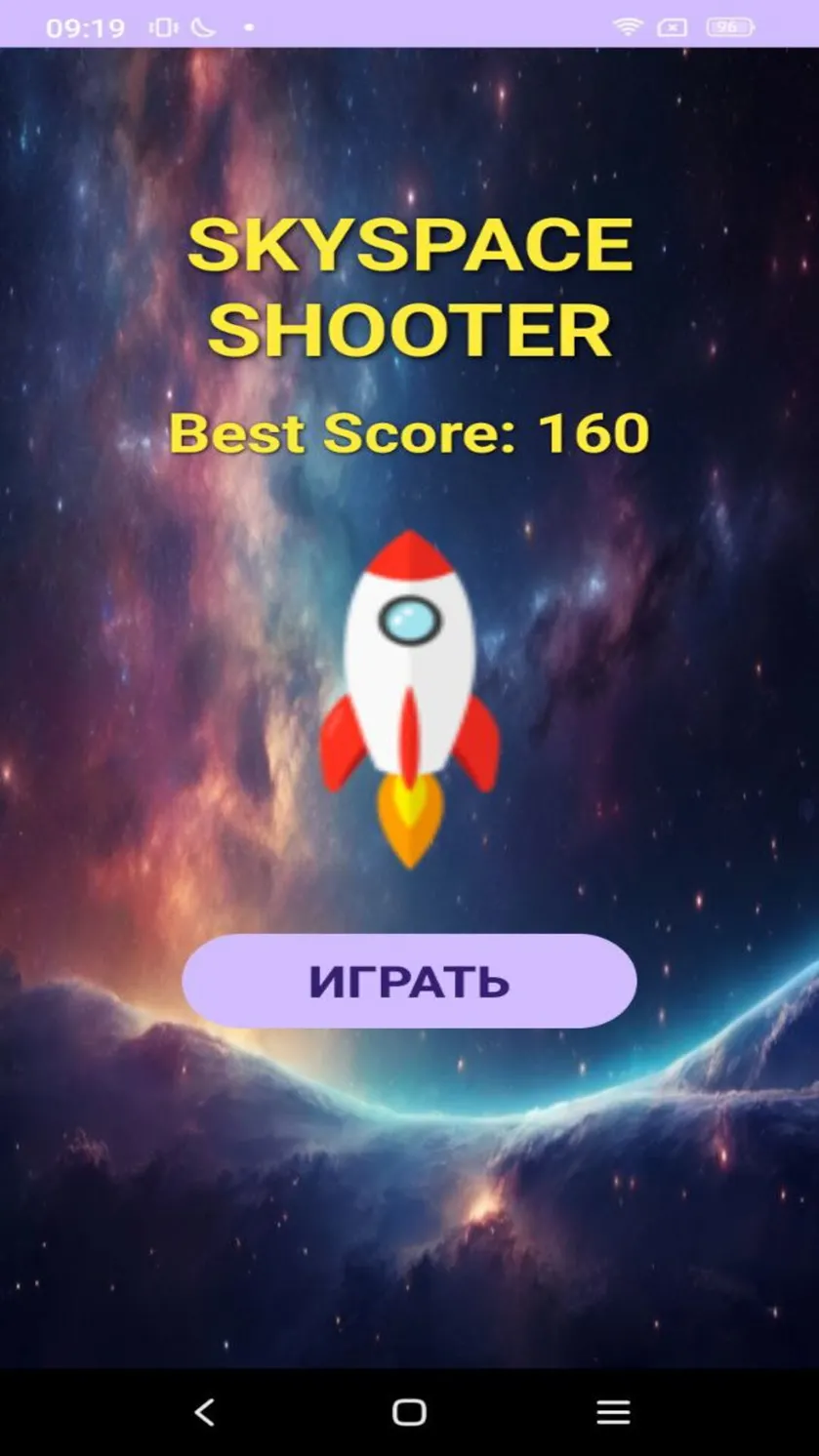This screenshot has height=1456, width=819.
Task: Start the game with the ИГРАТЬ button
Action: [x=409, y=981]
